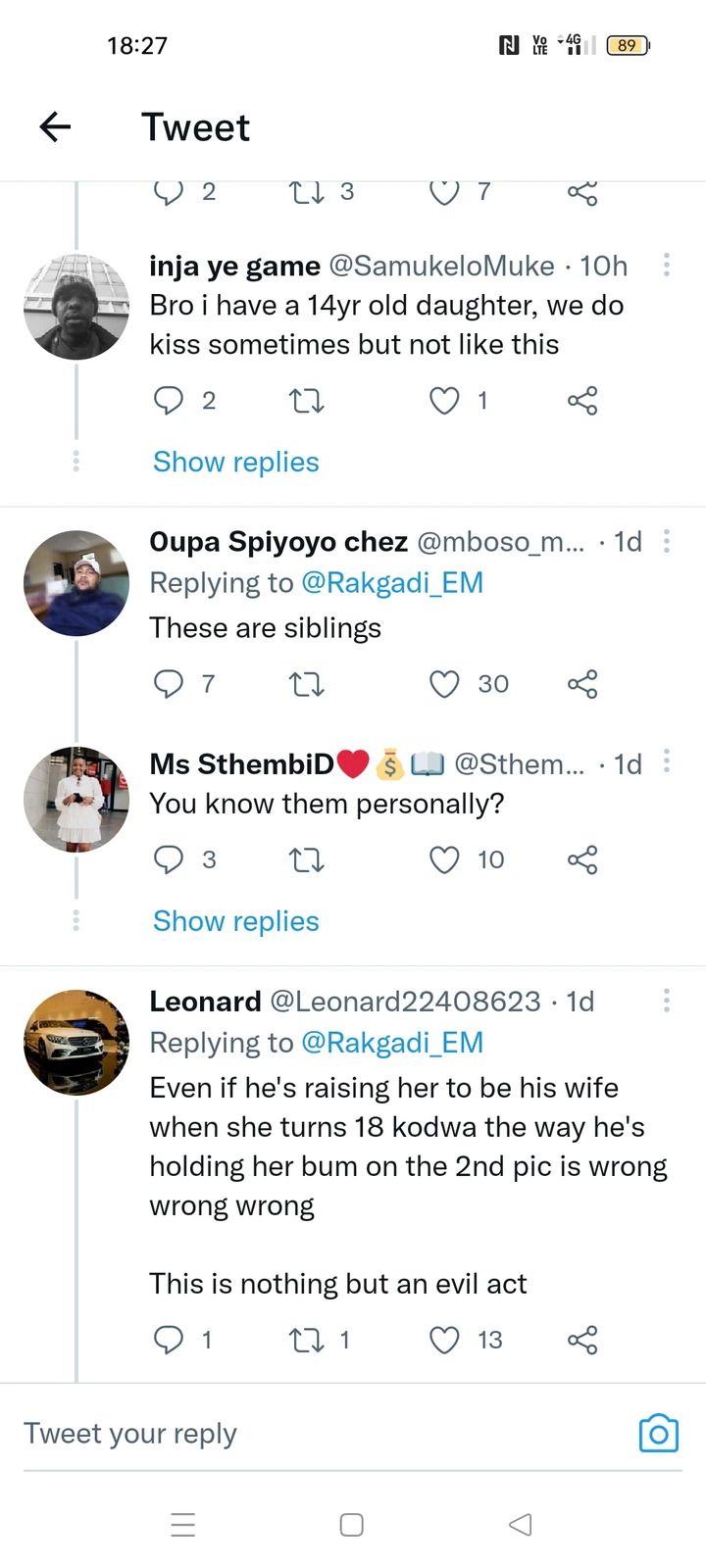
Task: Open camera to attach a photo
Action: click(658, 1434)
